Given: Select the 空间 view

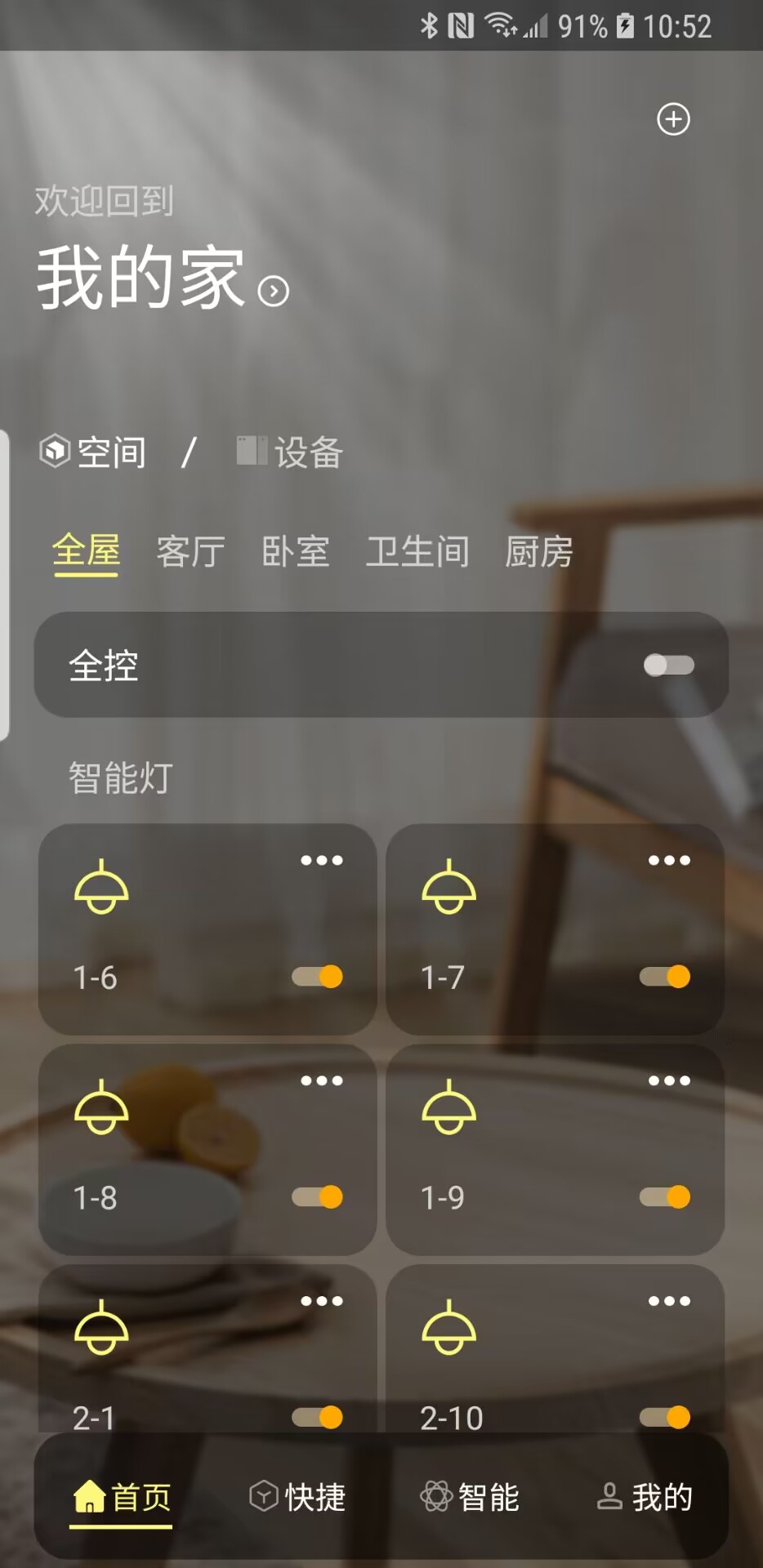Looking at the screenshot, I should (x=94, y=452).
